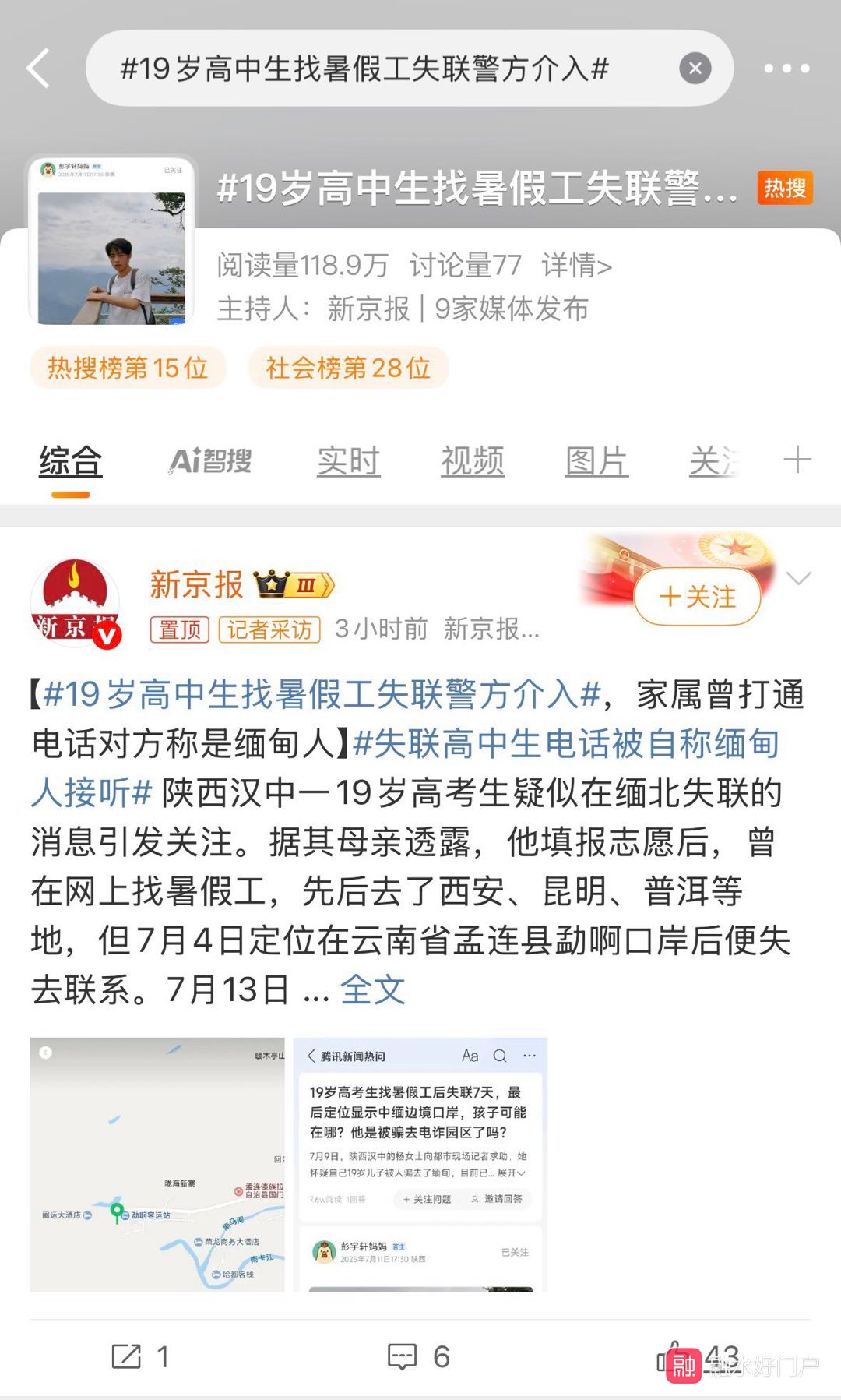
Task: Open the 热搜榜第15位 chip
Action: click(128, 368)
